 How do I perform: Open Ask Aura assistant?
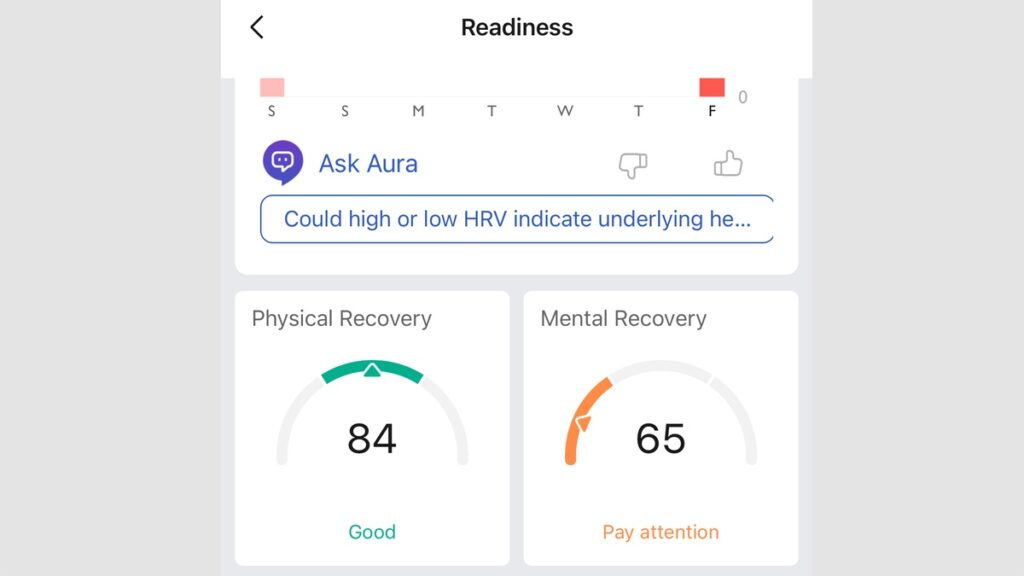341,163
